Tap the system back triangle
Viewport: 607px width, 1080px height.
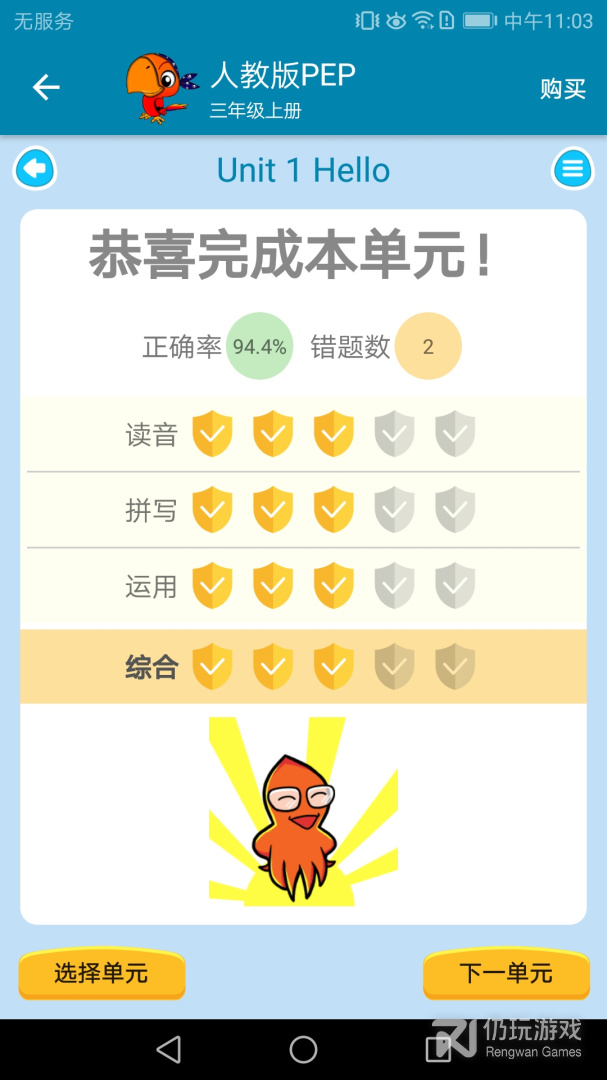(x=168, y=1049)
